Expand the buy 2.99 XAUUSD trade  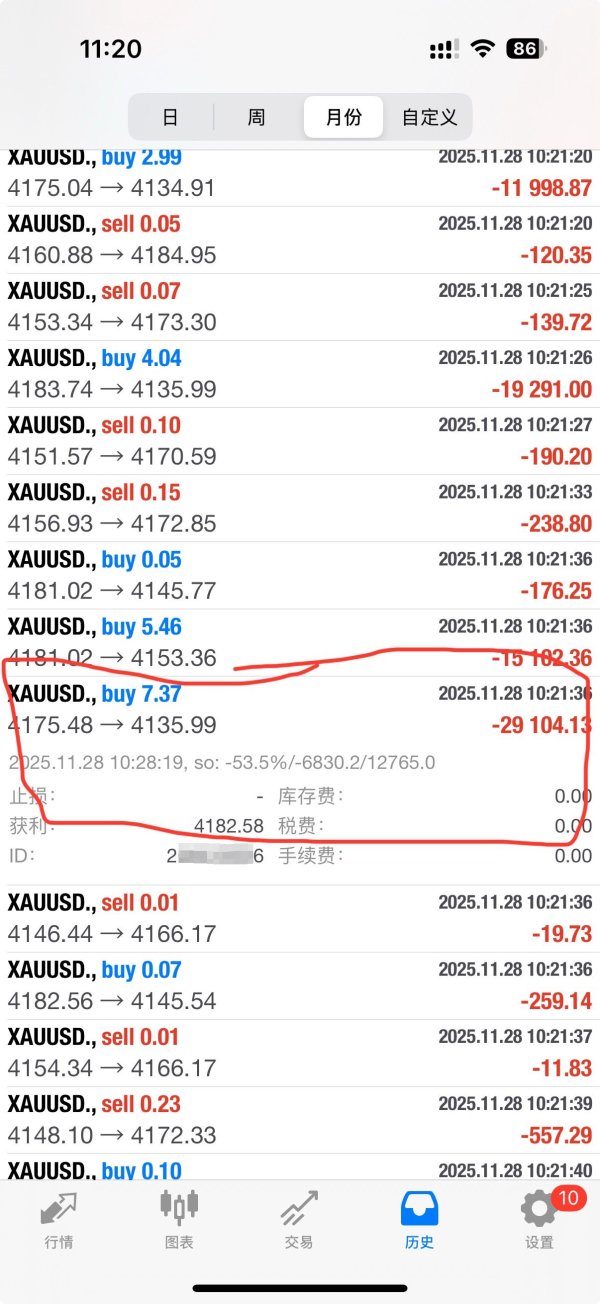(x=300, y=173)
